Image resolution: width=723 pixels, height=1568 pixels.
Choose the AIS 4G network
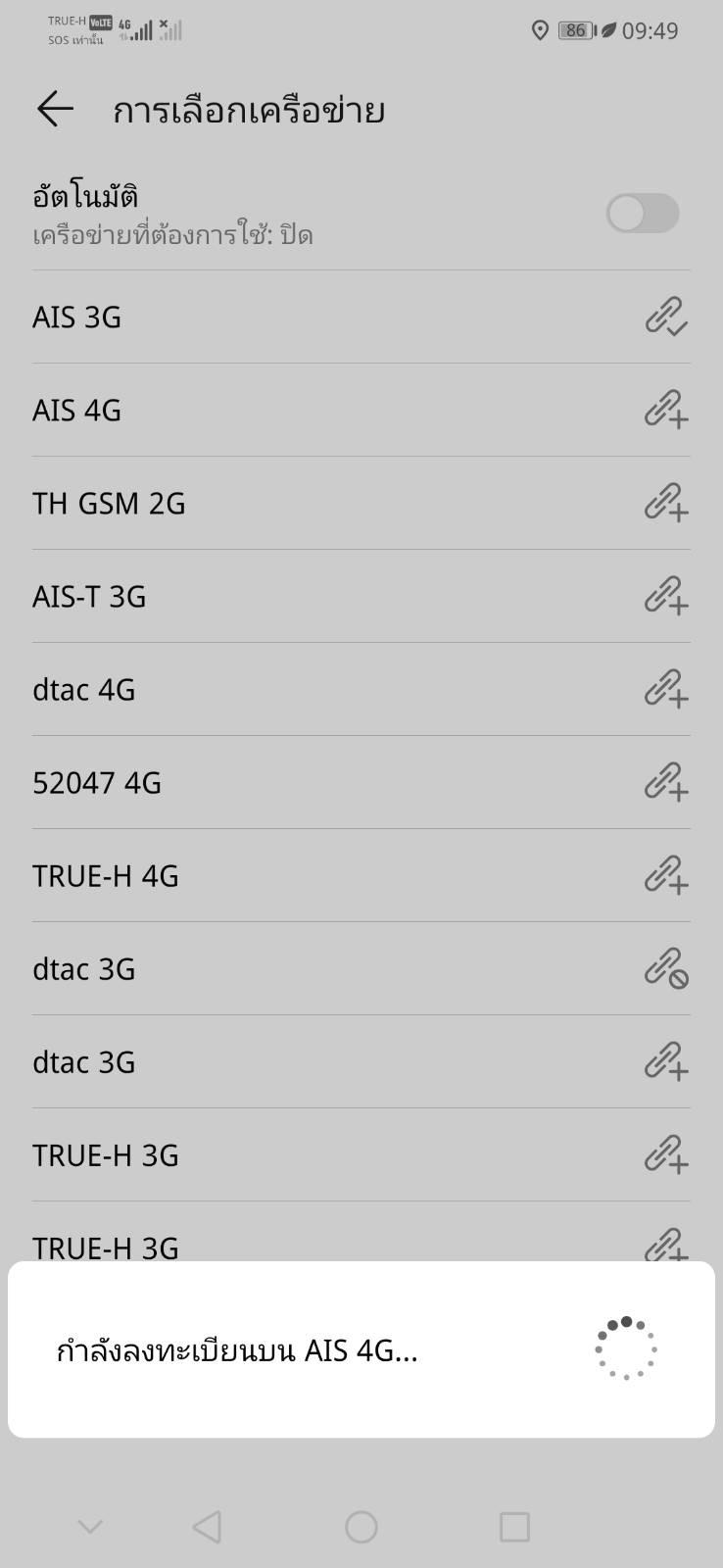[361, 411]
